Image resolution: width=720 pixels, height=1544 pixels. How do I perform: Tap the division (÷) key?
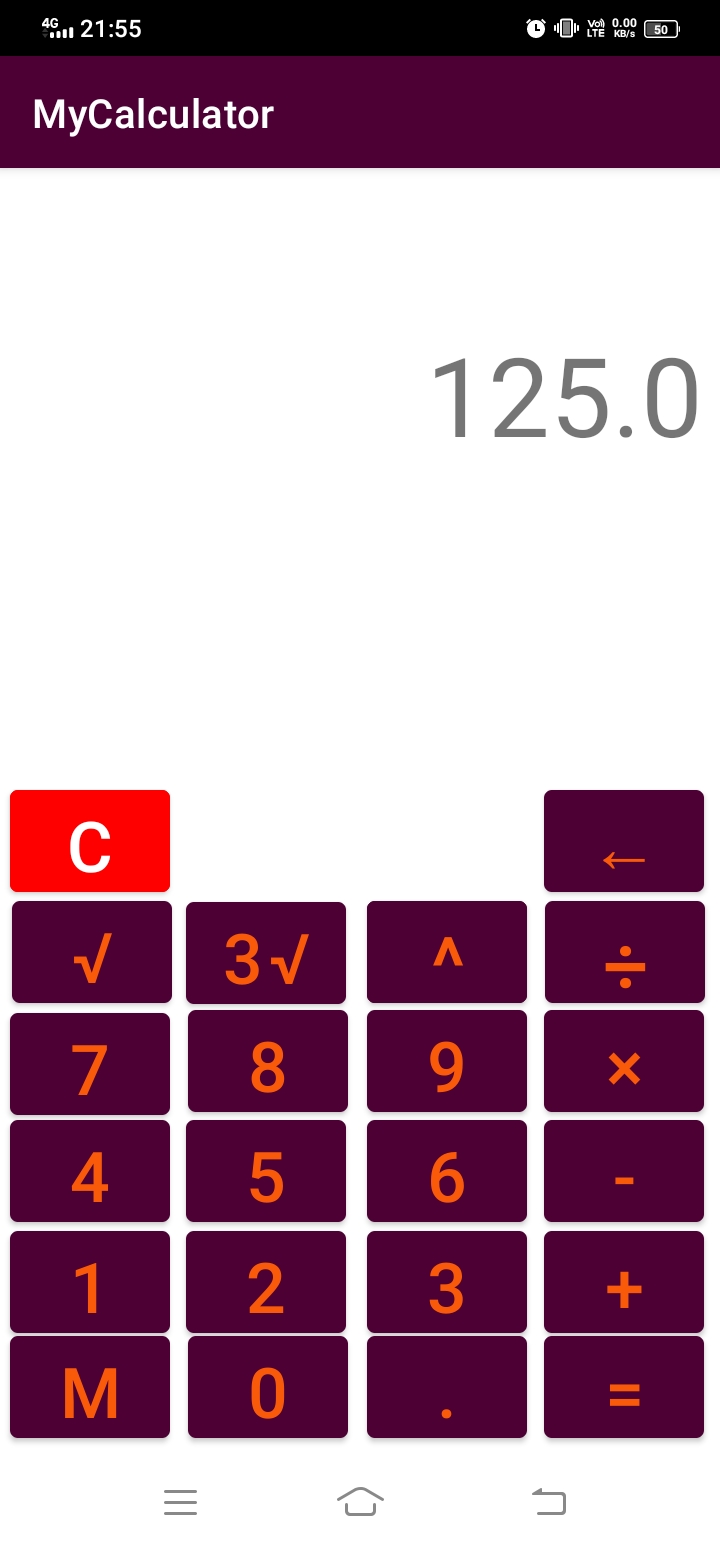point(623,951)
